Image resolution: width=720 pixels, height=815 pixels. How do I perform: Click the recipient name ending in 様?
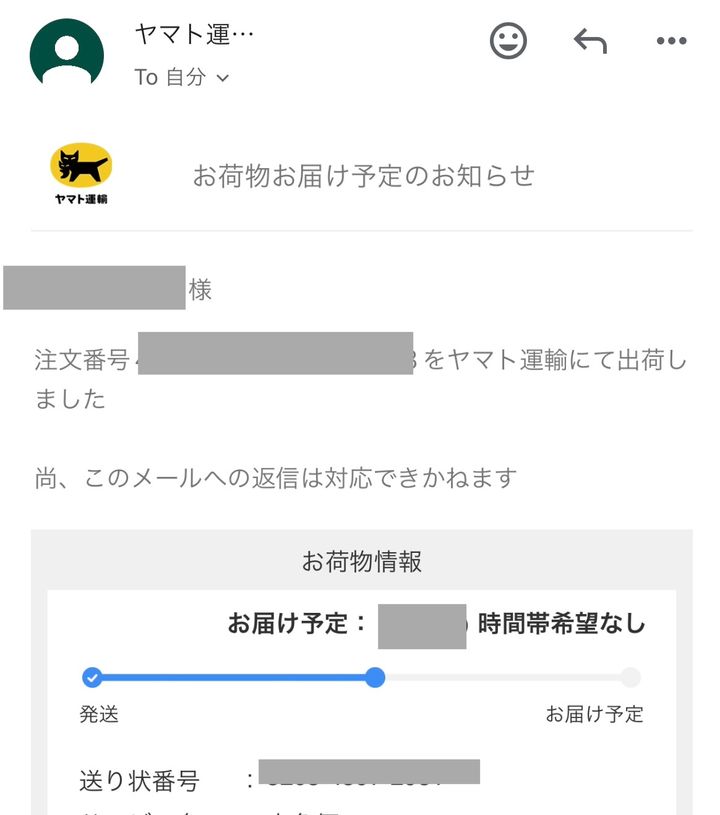click(110, 287)
